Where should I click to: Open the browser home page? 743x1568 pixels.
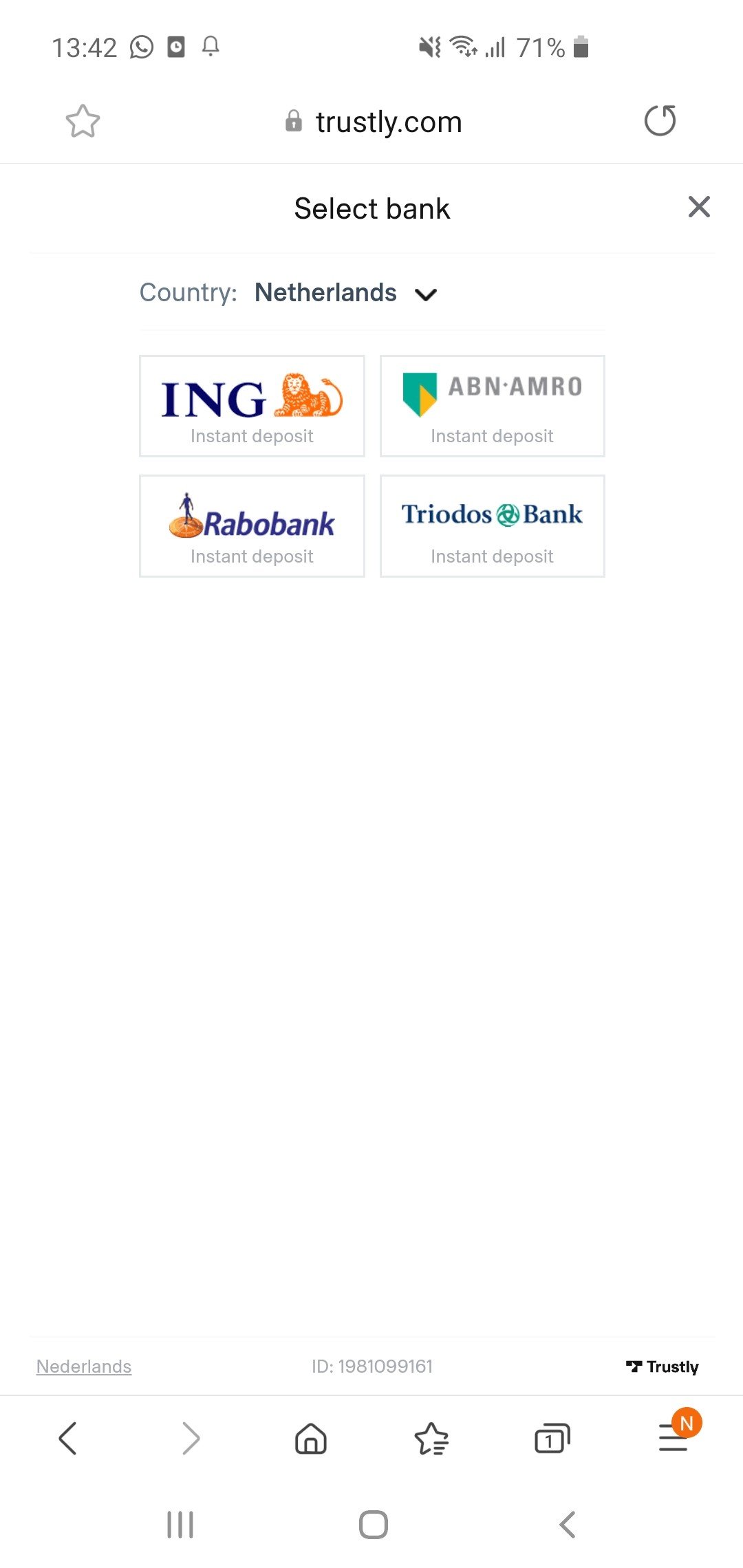311,1438
